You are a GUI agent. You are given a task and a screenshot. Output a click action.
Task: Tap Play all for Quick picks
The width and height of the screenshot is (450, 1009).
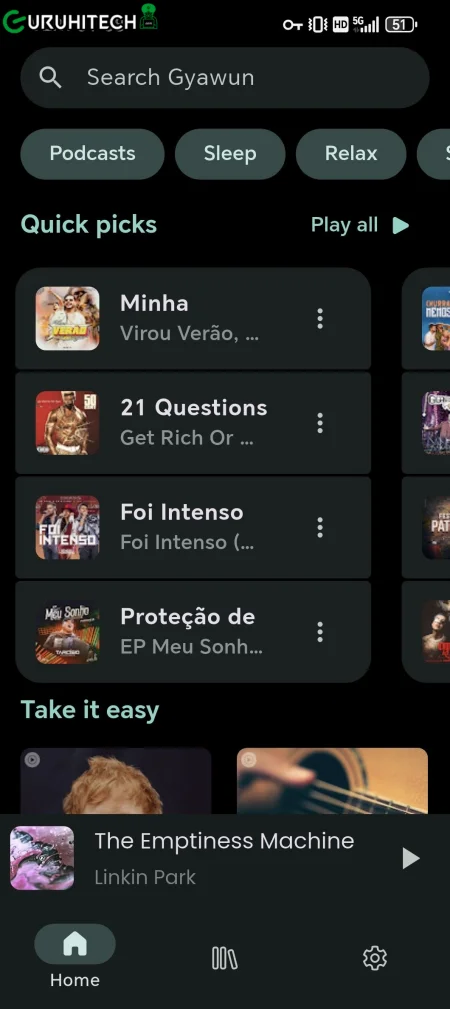(360, 225)
